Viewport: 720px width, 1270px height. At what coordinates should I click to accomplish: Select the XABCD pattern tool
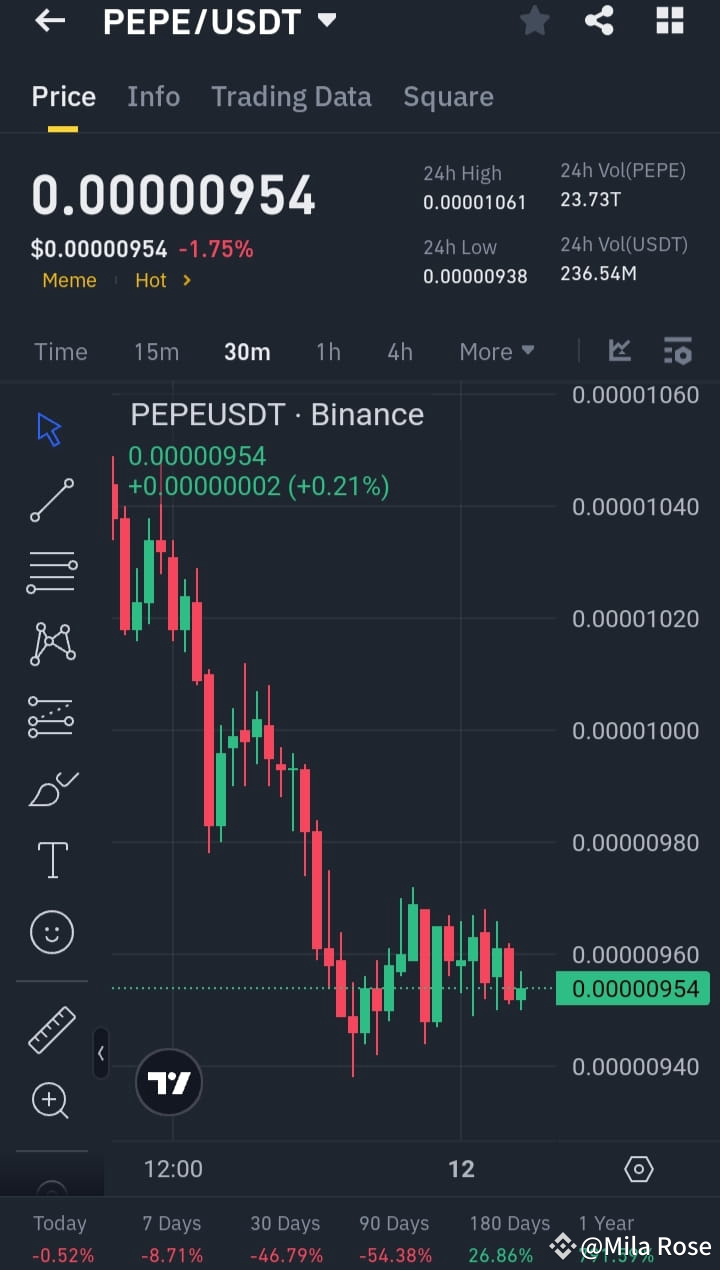click(52, 643)
